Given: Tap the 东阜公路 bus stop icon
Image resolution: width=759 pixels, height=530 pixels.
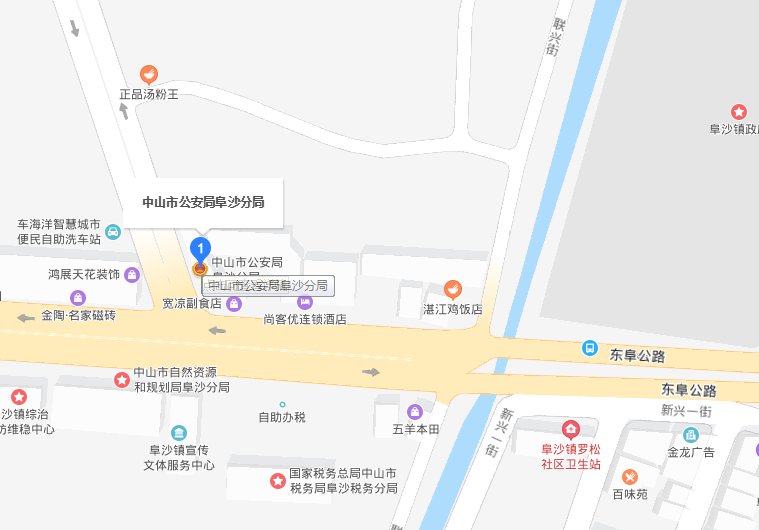Looking at the screenshot, I should (590, 348).
